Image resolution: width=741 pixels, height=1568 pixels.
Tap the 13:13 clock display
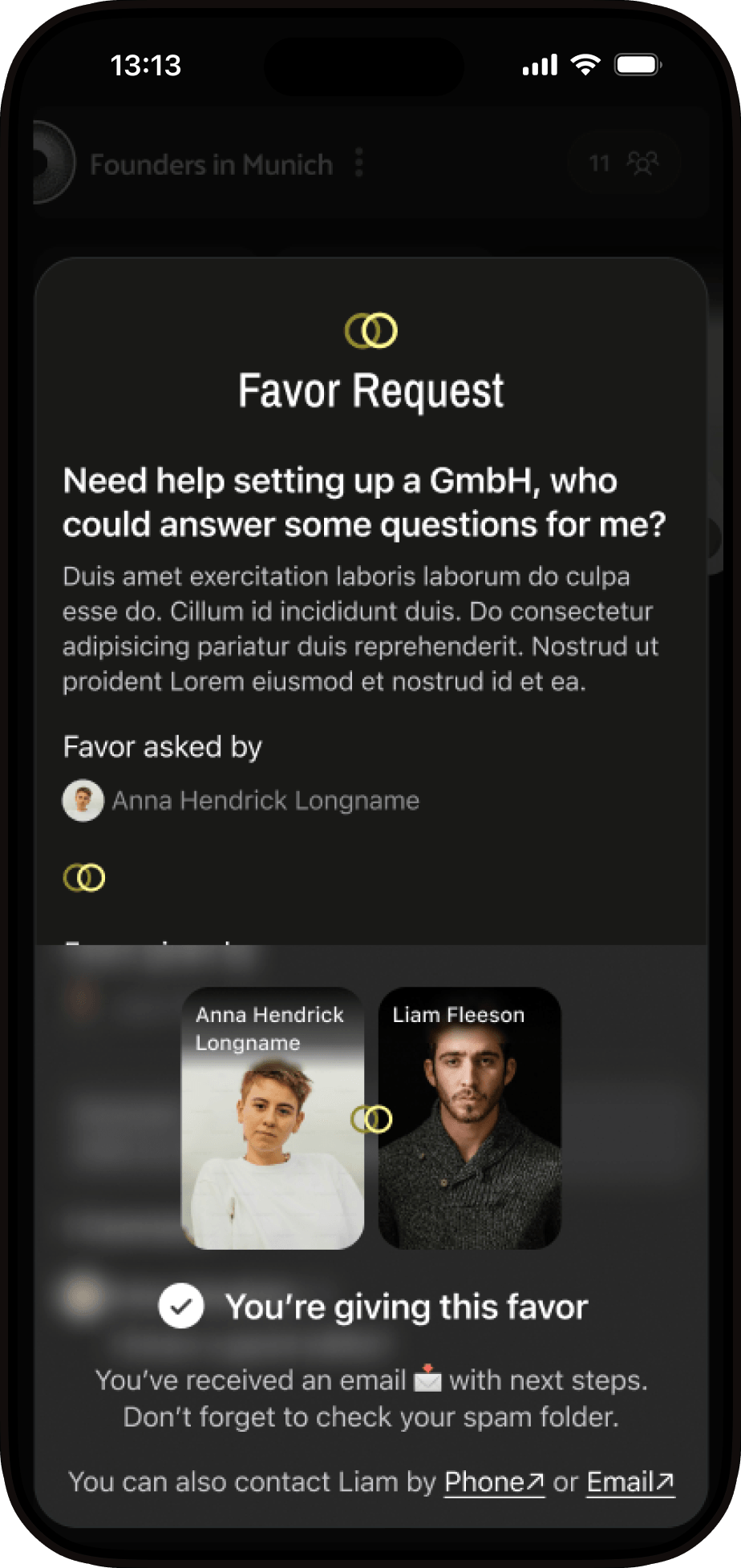[x=148, y=65]
